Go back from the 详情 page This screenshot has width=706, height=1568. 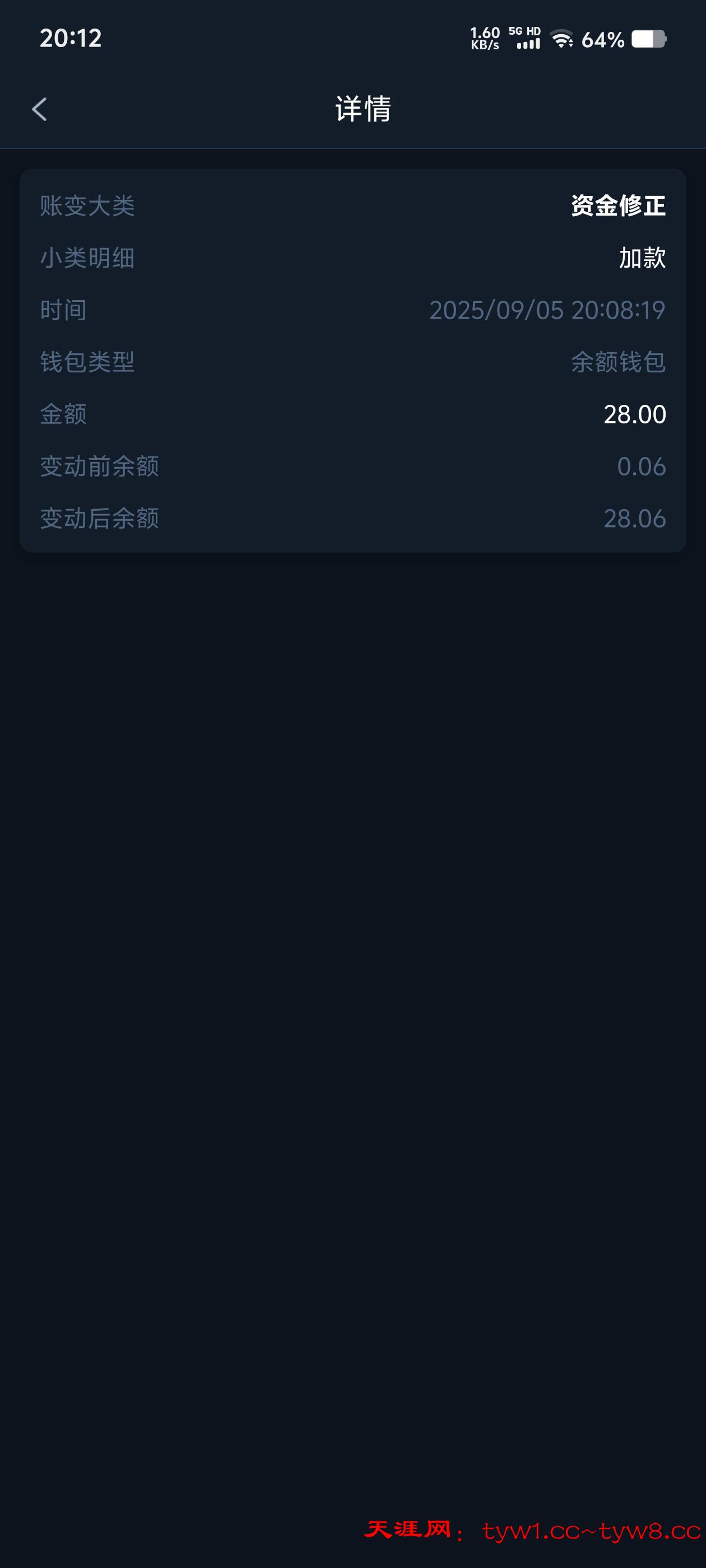(40, 110)
